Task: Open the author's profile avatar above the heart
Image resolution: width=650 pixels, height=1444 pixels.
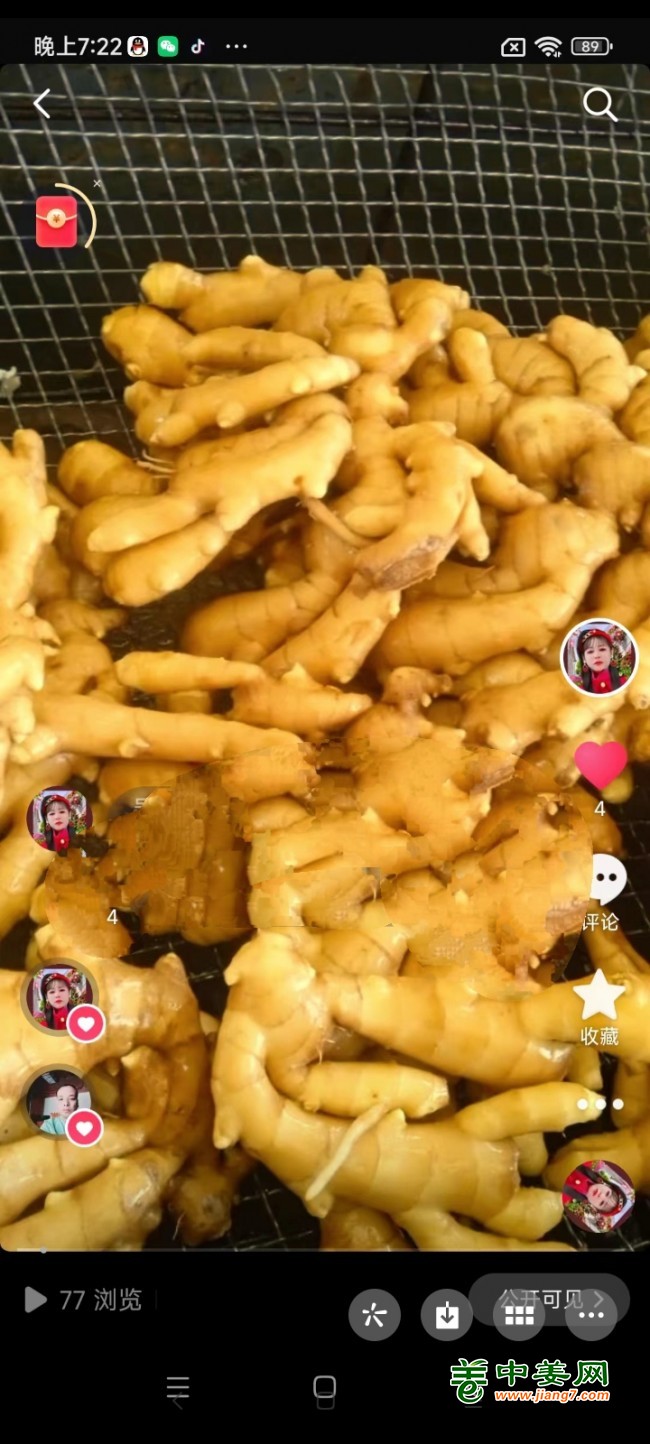Action: 598,658
